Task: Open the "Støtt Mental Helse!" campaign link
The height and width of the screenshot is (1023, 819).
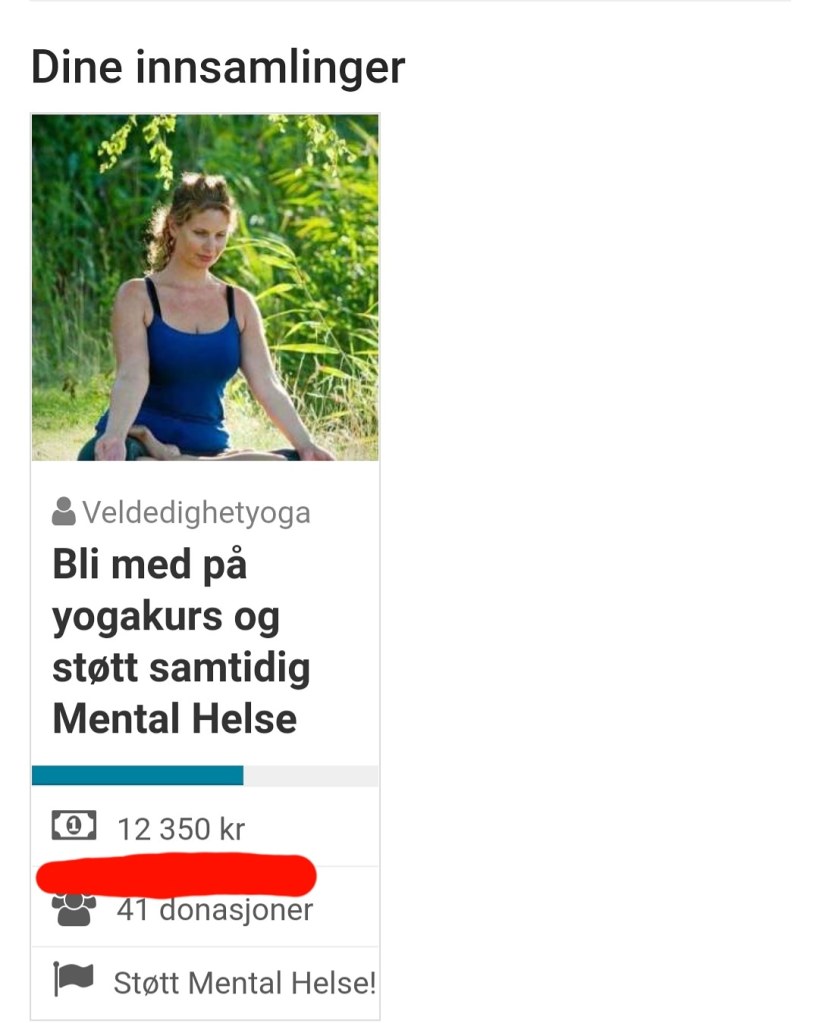Action: (244, 983)
